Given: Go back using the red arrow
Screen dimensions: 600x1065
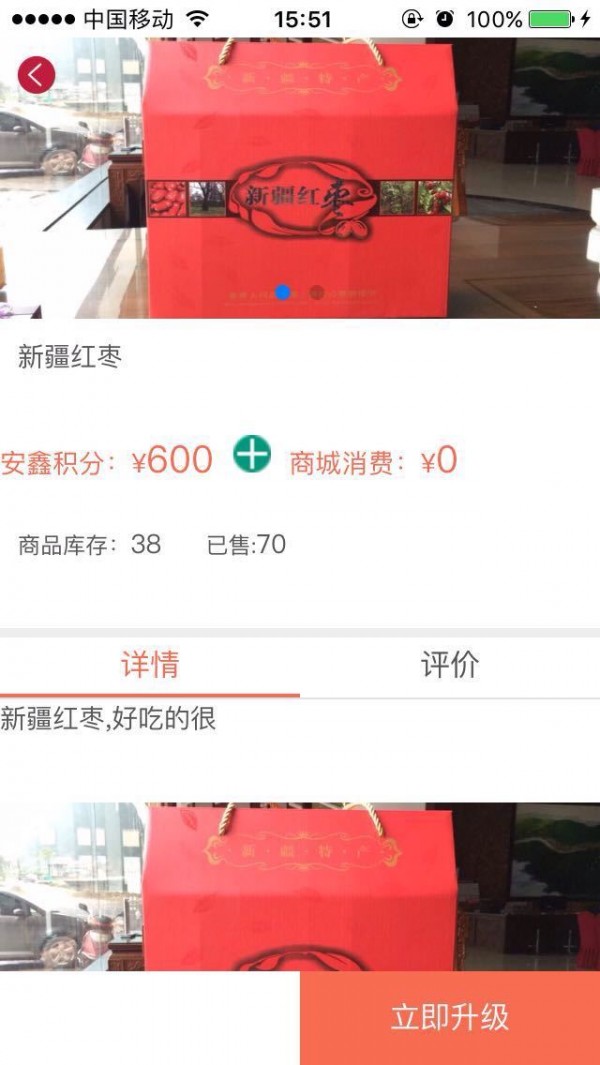Looking at the screenshot, I should (x=37, y=75).
